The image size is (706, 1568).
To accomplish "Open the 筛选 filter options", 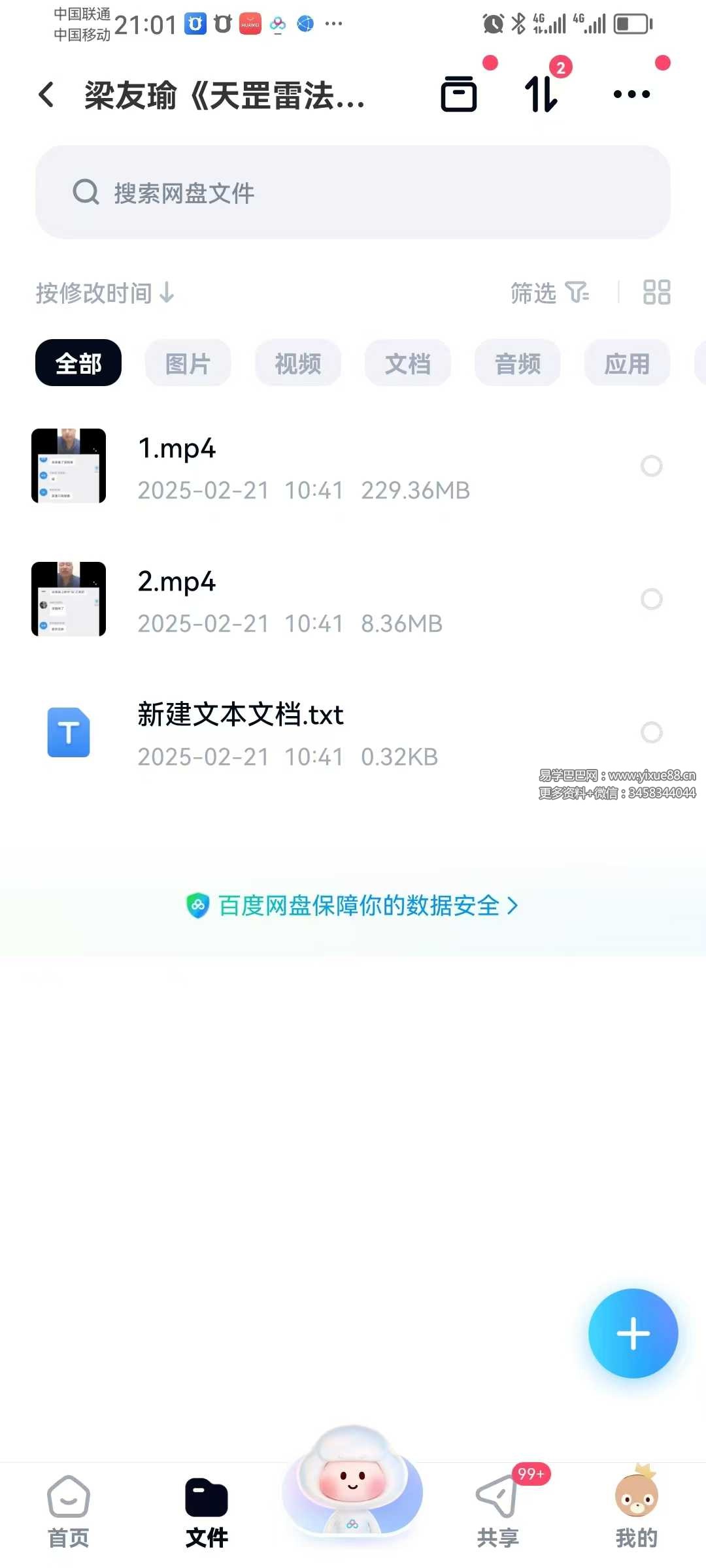I will pos(549,293).
